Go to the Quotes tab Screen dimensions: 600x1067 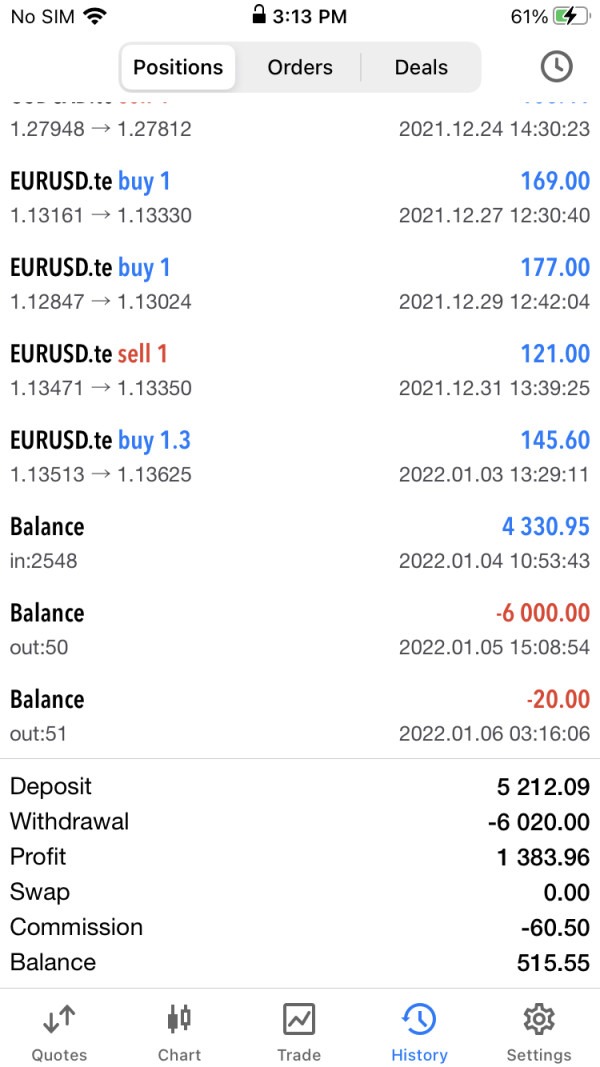(59, 1032)
